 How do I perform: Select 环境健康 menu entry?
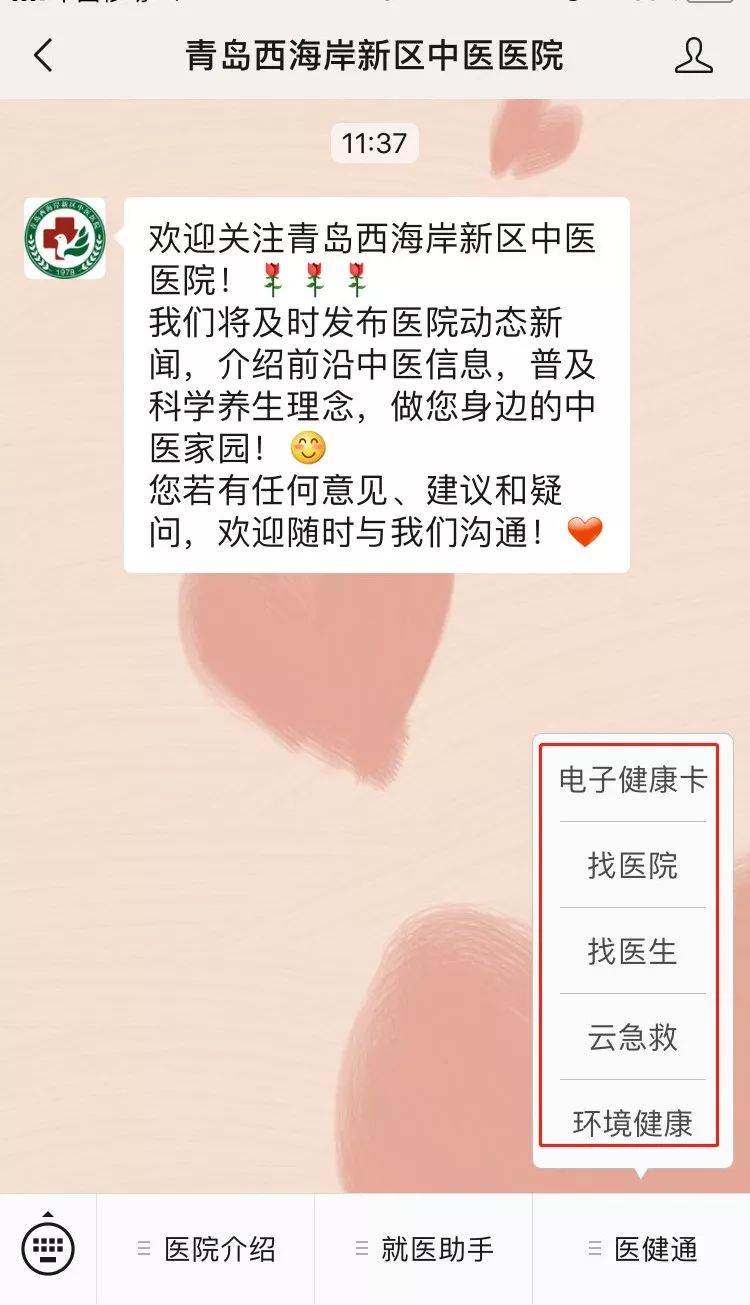tap(632, 1122)
